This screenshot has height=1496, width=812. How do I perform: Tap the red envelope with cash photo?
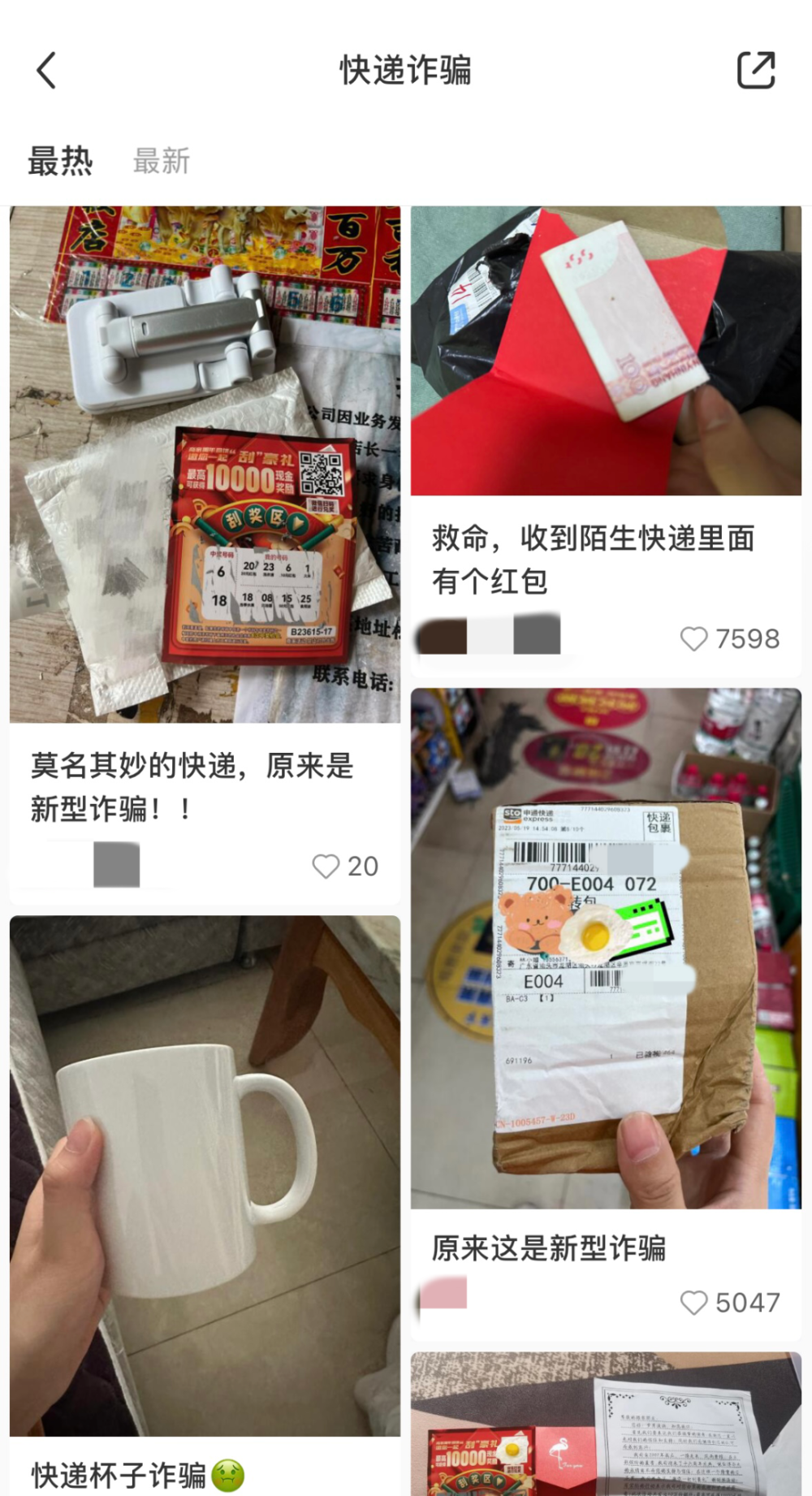(605, 349)
